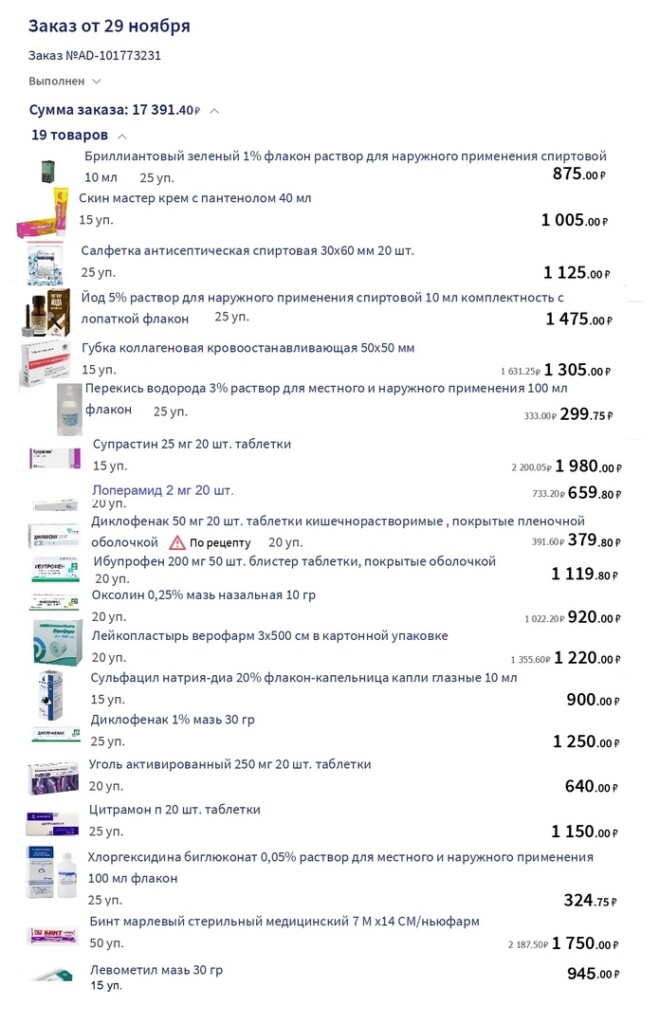Screen dimensions: 660x1024
Task: Select Губка коллагеновая кровоостанавливающая item
Action: click(247, 348)
